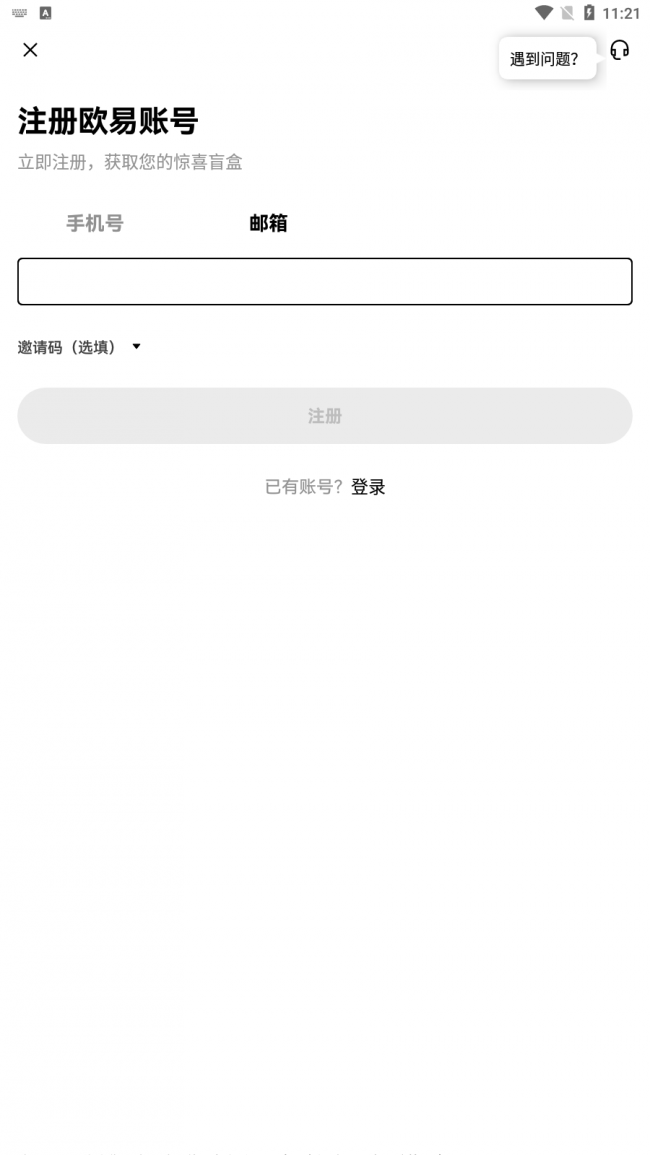Close the registration screen with X

click(x=30, y=50)
